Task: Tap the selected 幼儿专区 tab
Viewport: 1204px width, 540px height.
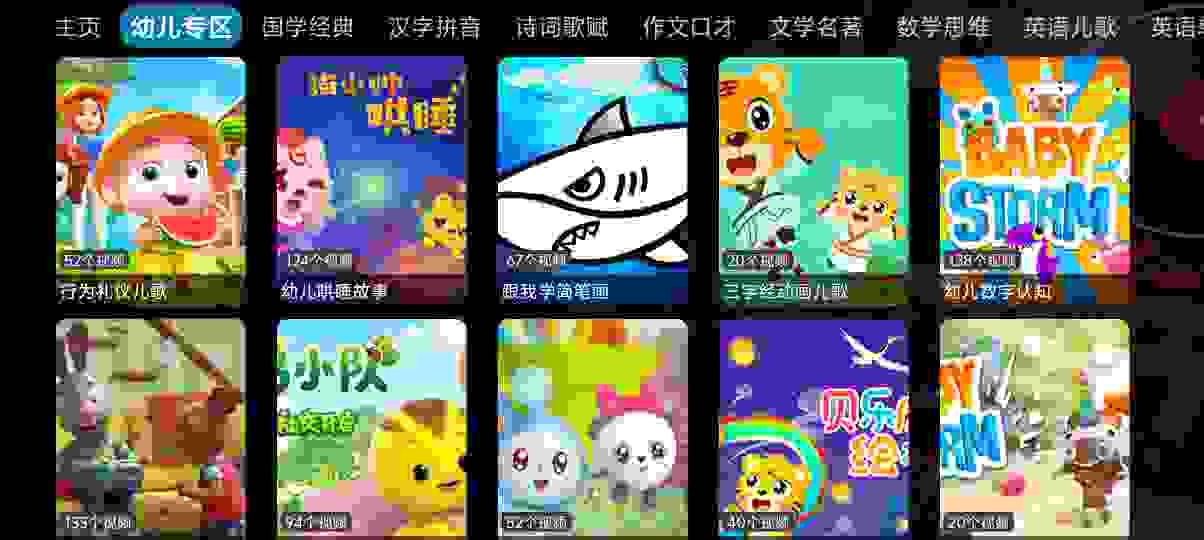Action: (x=180, y=27)
